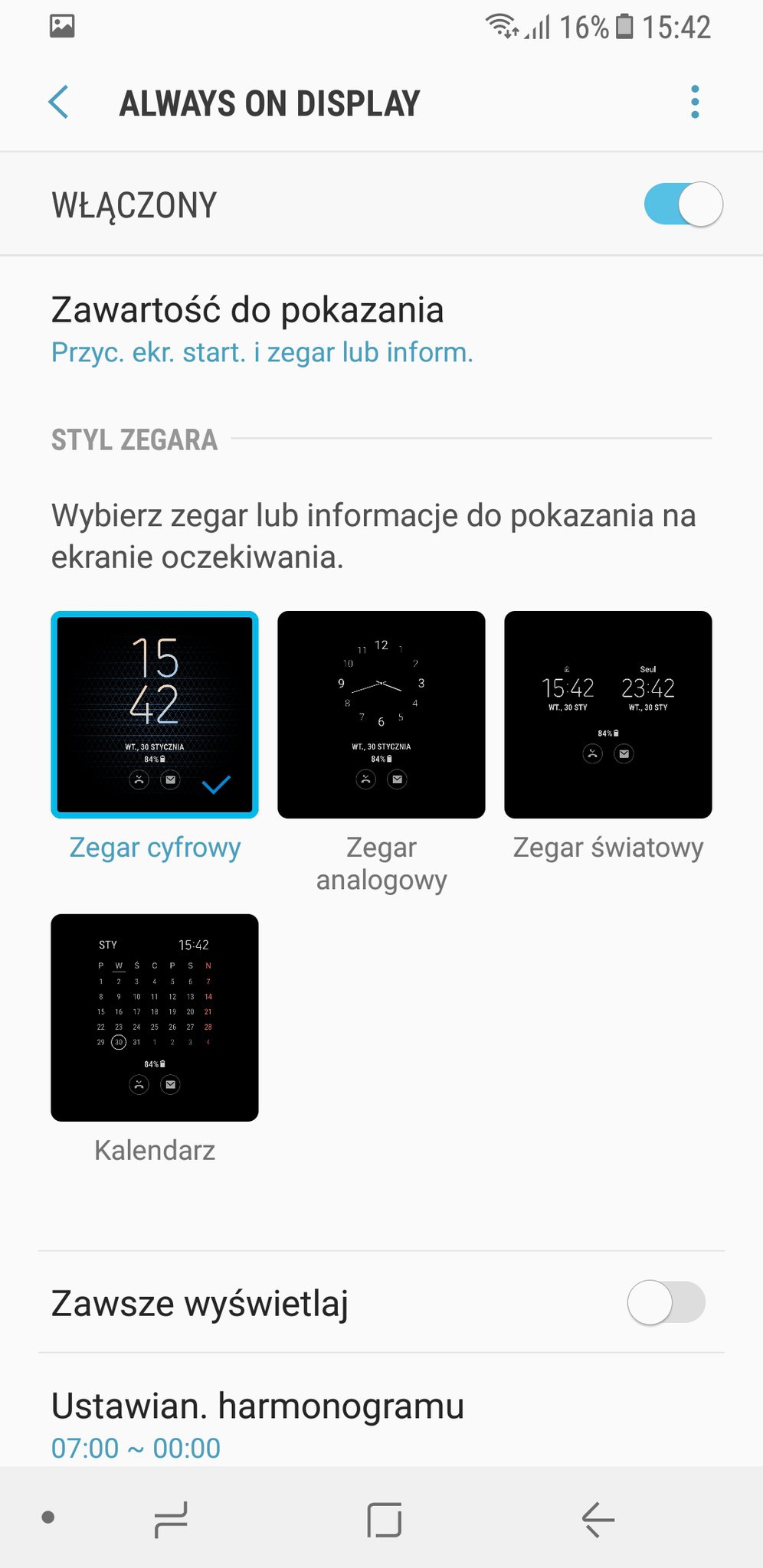Open the three-dot overflow menu
Image resolution: width=763 pixels, height=1568 pixels.
(695, 103)
